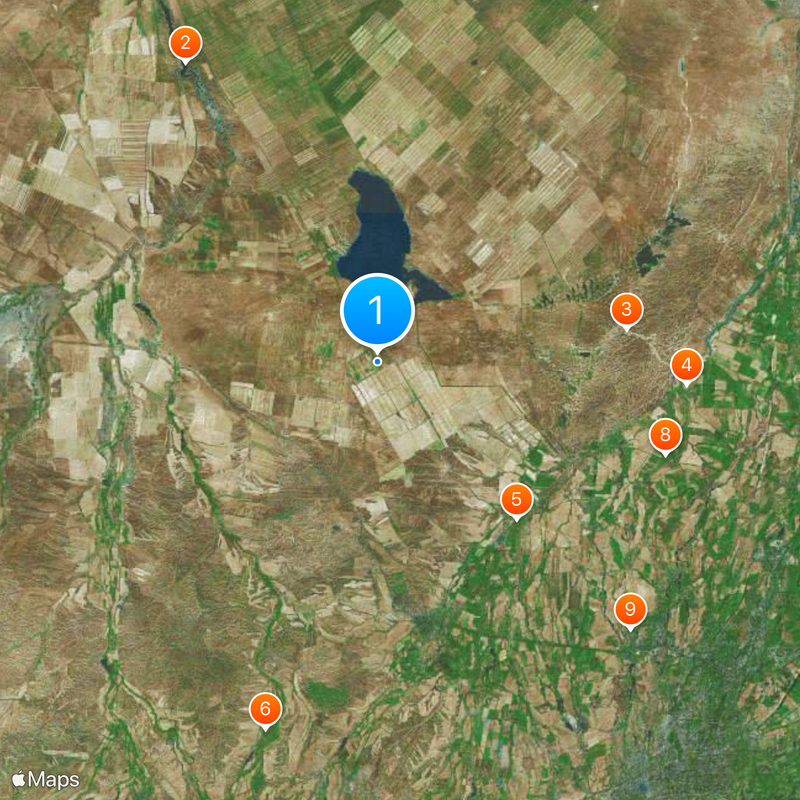Open orange pin number 6

pos(265,710)
